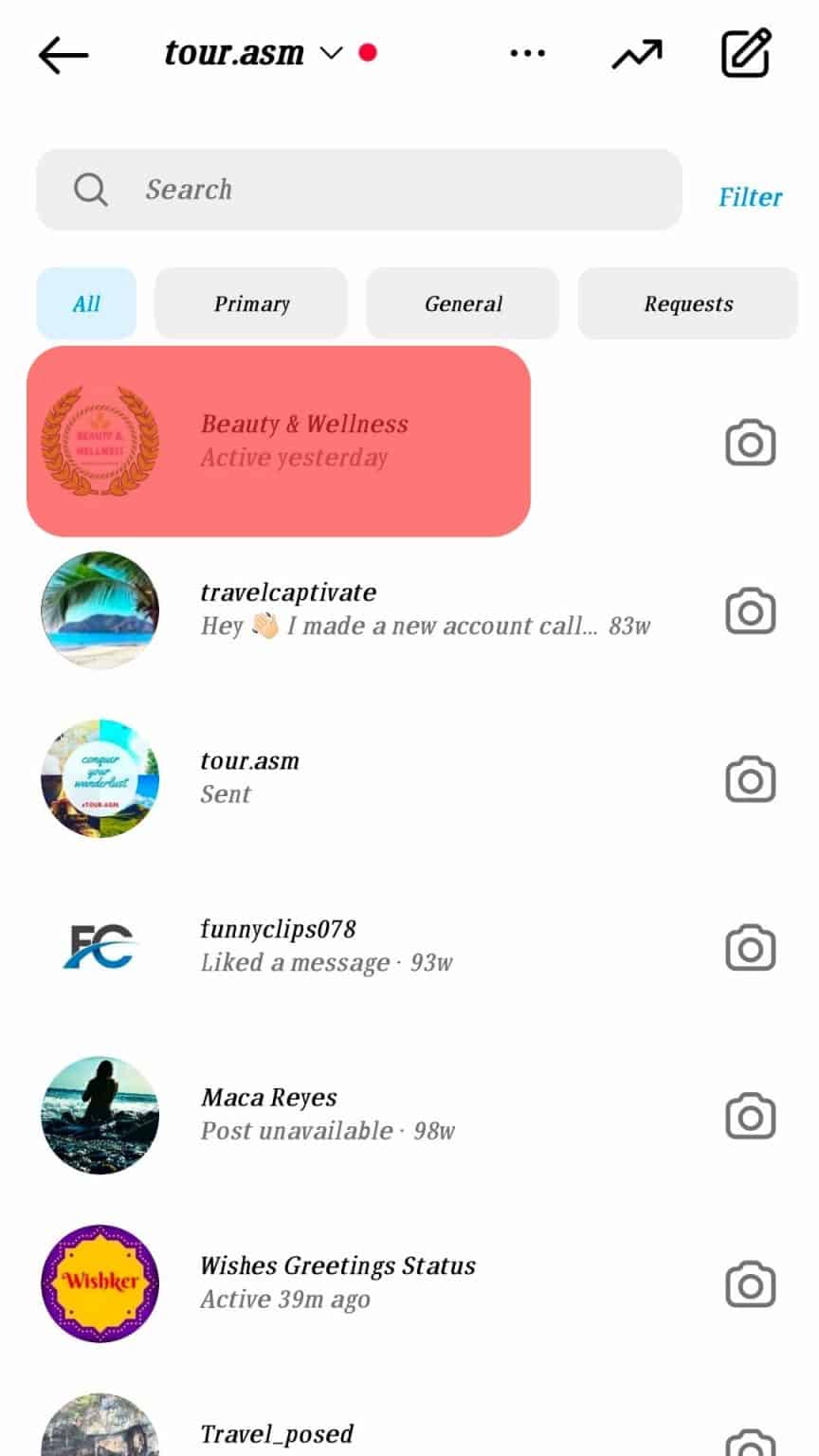The width and height of the screenshot is (819, 1456).
Task: Select the General message filter
Action: (x=463, y=303)
